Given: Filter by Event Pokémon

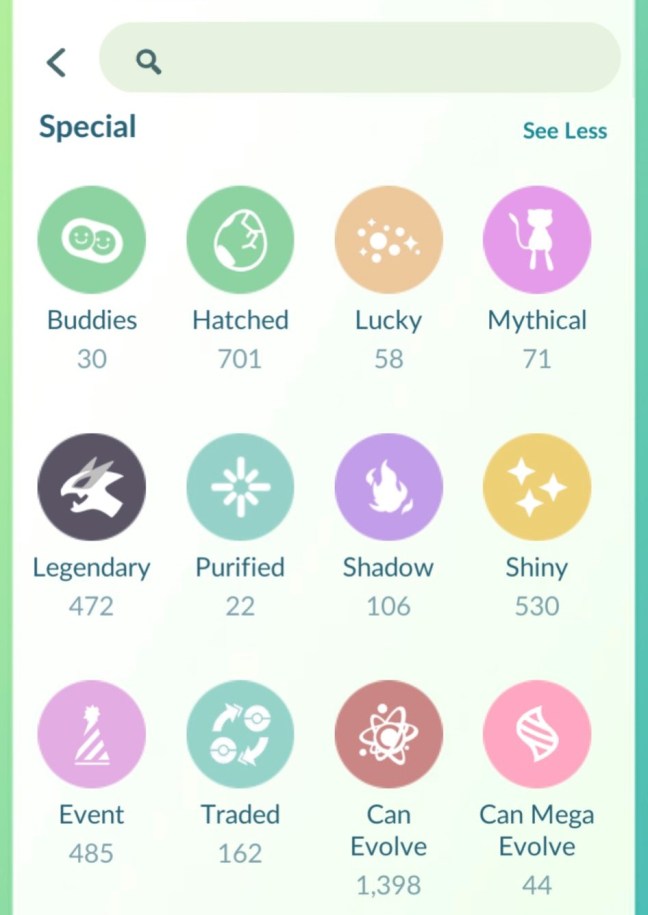Looking at the screenshot, I should [92, 735].
